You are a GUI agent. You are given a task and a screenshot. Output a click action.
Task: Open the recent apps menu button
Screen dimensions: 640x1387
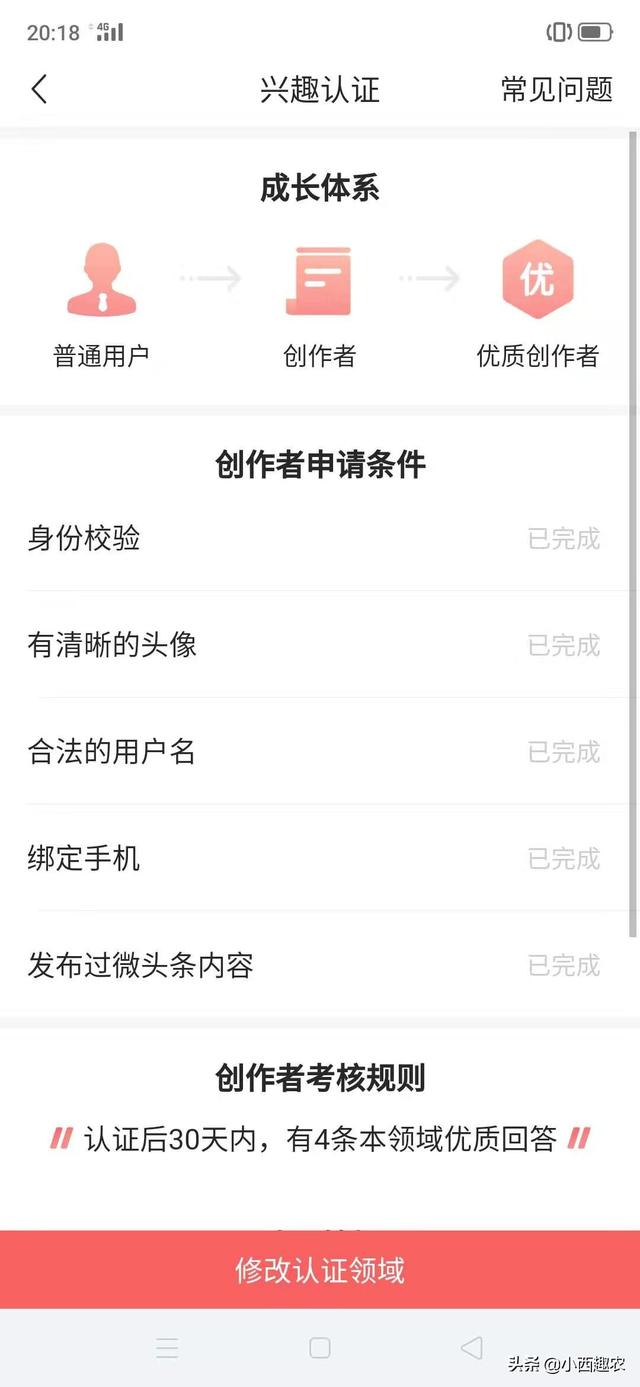coord(168,1348)
